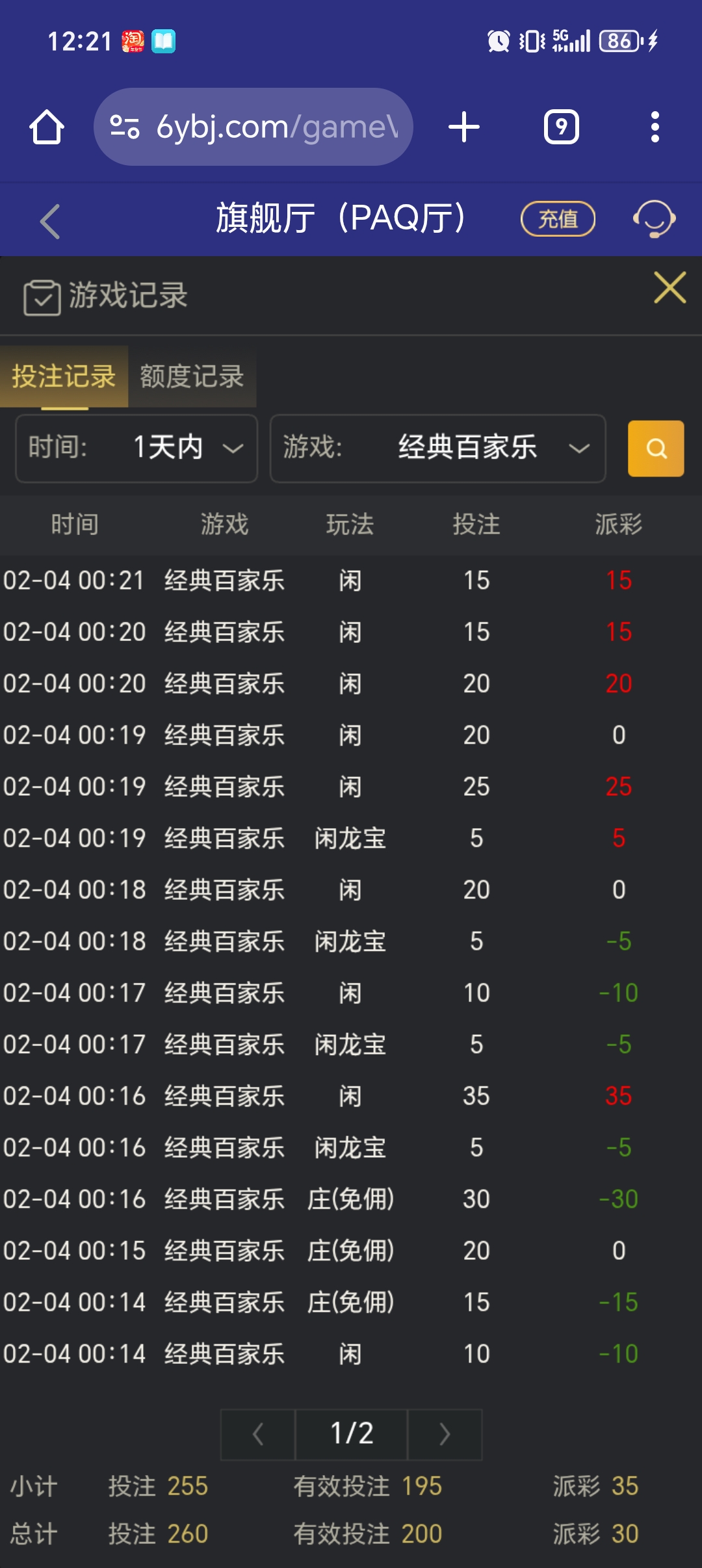Click the search magnifier button
Screen dimensions: 702x1568
655,449
